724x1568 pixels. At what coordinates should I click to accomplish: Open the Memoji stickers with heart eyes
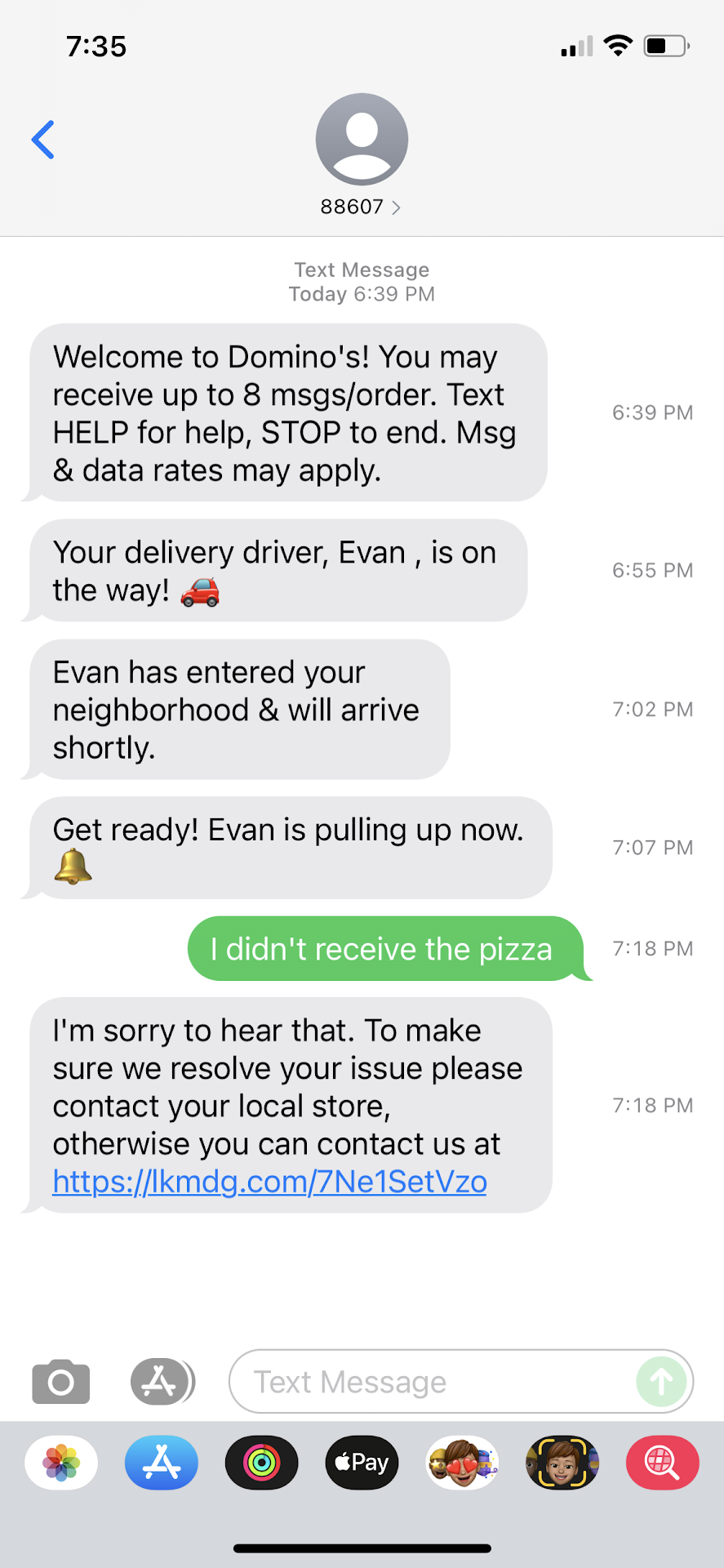(462, 1463)
